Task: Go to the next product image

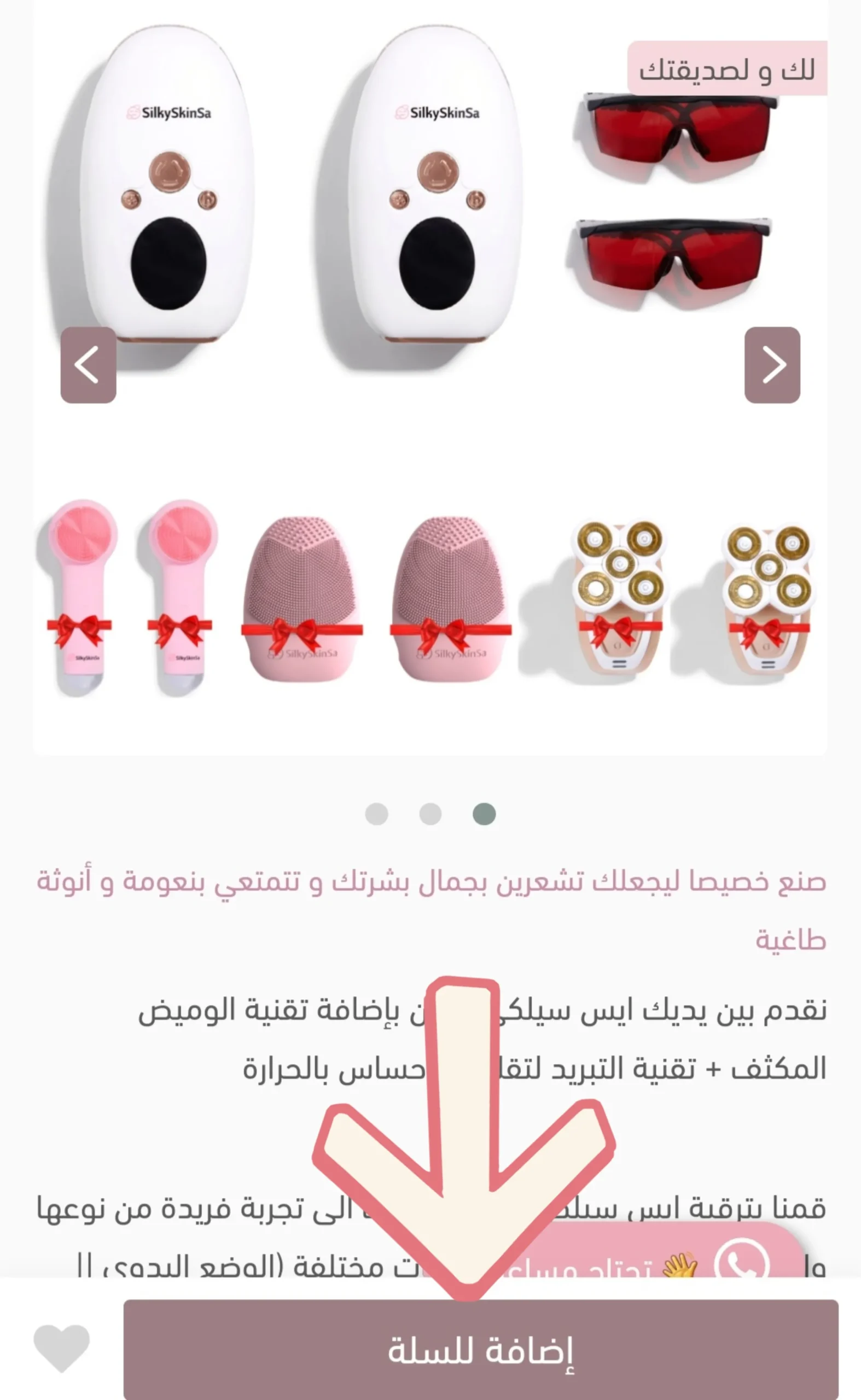Action: click(772, 365)
